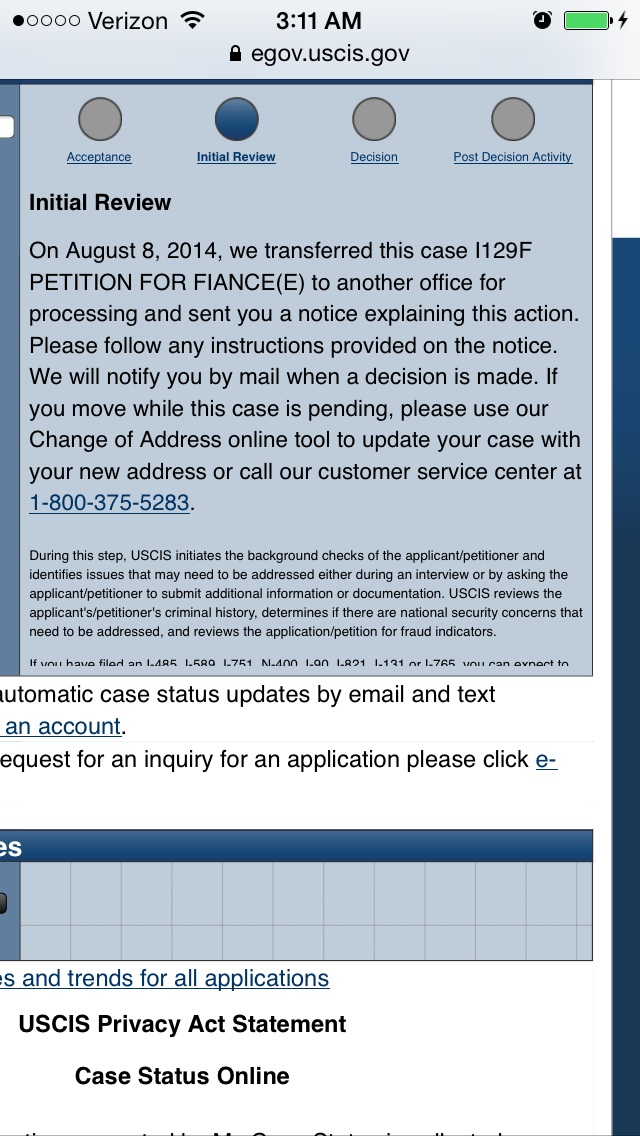Open trends for all applications link
Screen dimensions: 640x1136
coord(165,978)
